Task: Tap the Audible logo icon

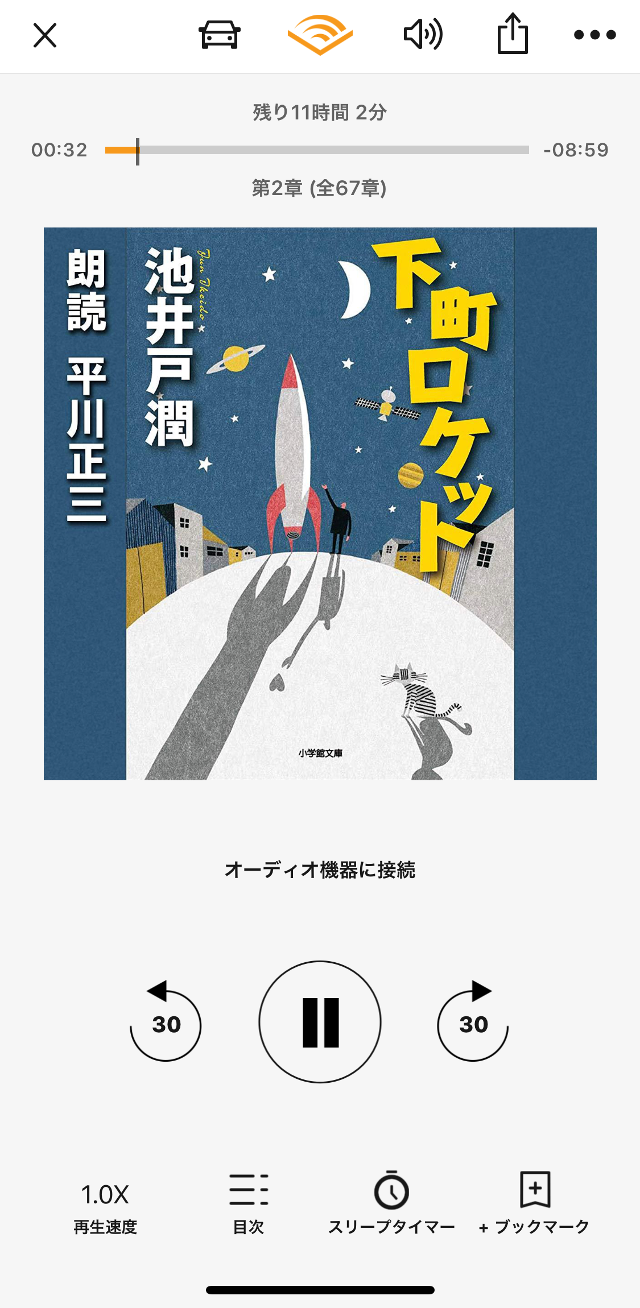Action: click(320, 36)
